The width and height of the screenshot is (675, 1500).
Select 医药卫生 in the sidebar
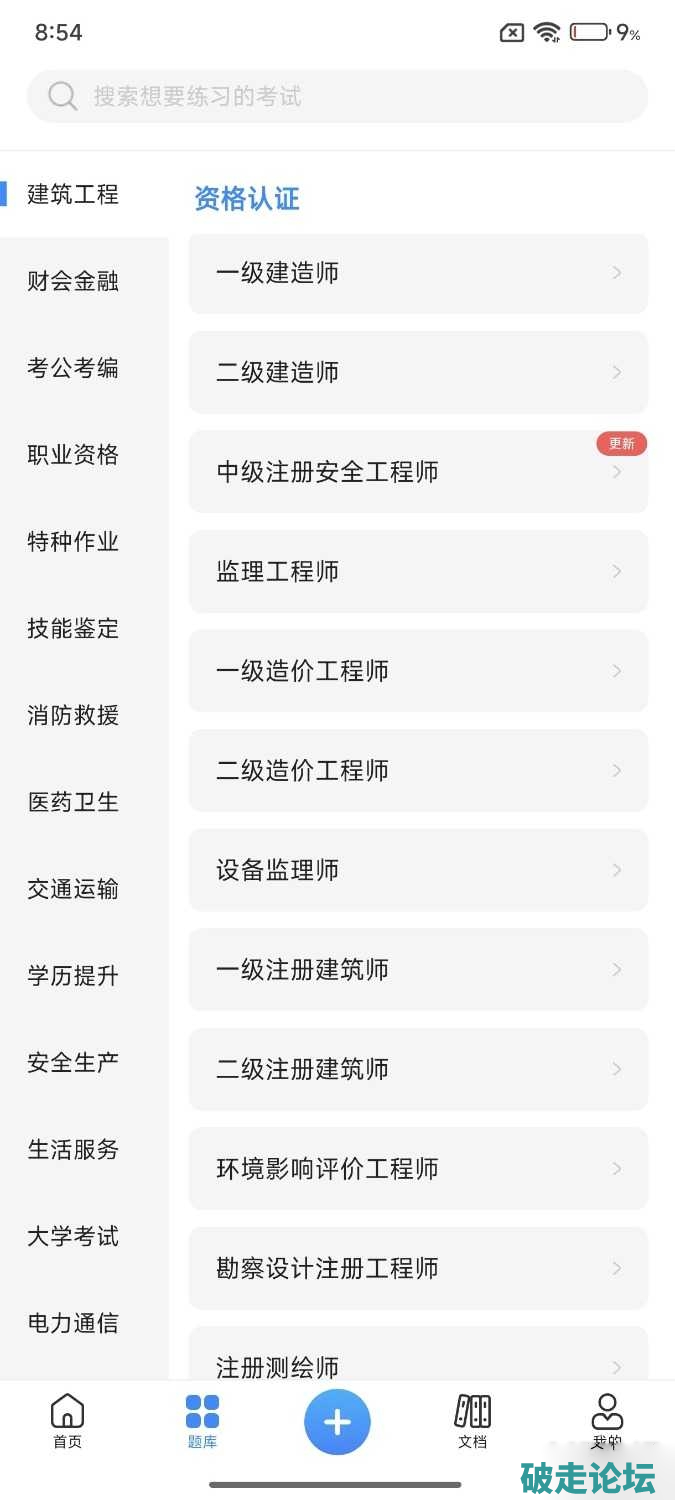click(73, 802)
